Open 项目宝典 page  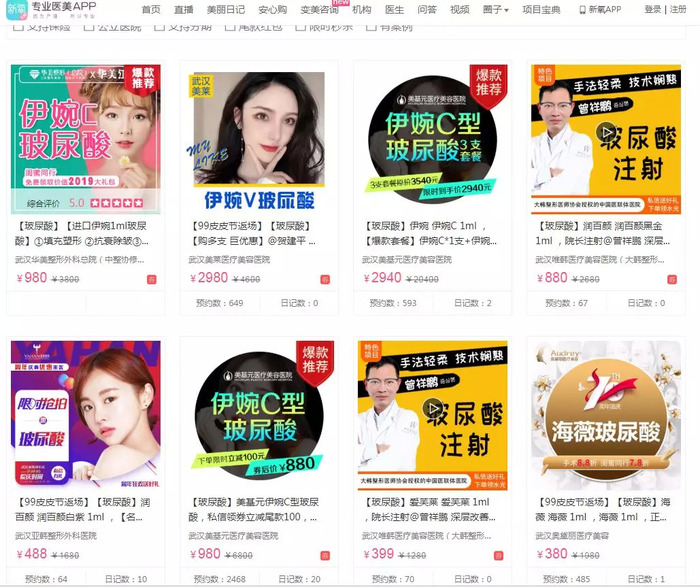point(541,9)
